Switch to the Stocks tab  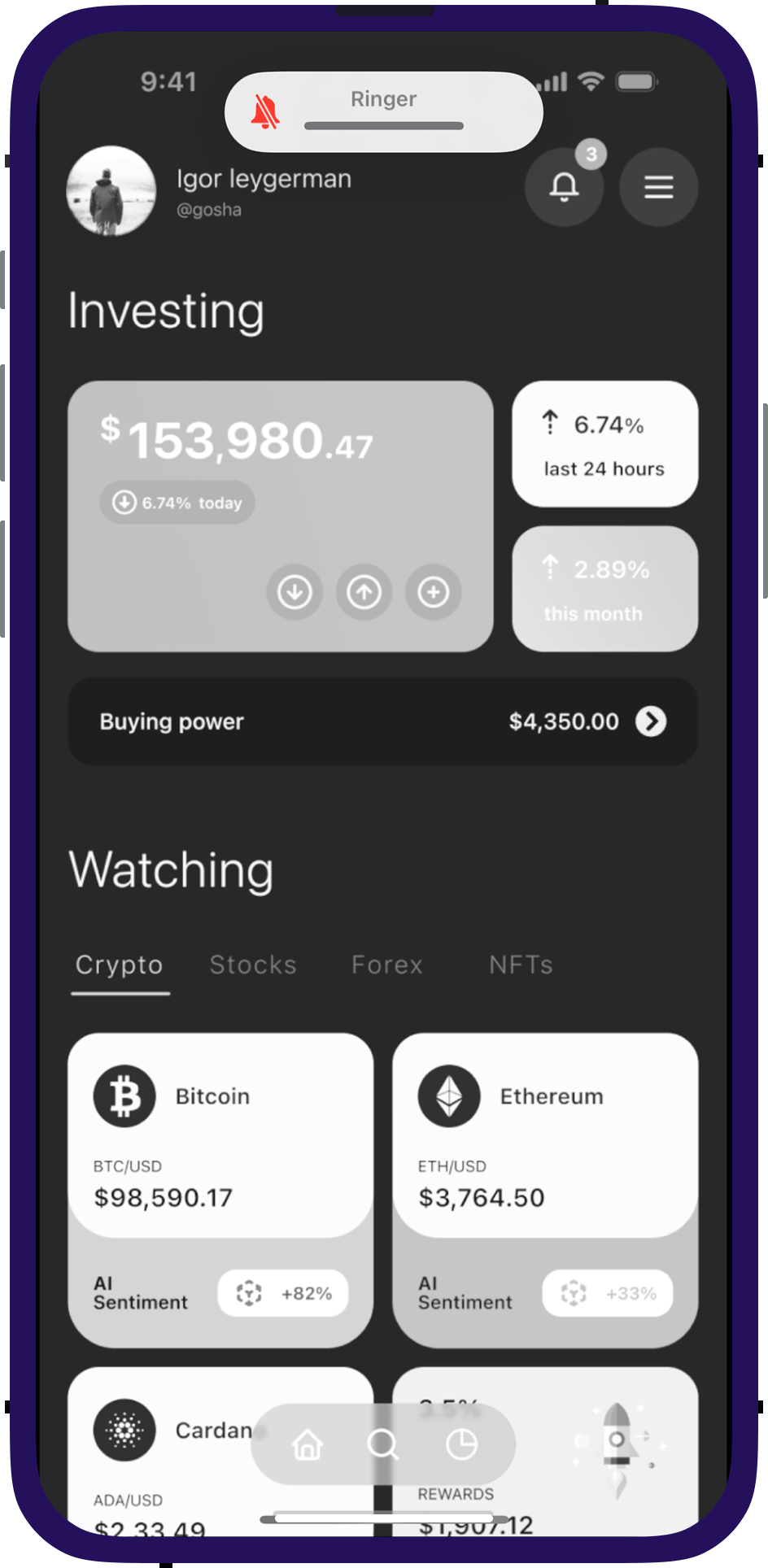253,965
